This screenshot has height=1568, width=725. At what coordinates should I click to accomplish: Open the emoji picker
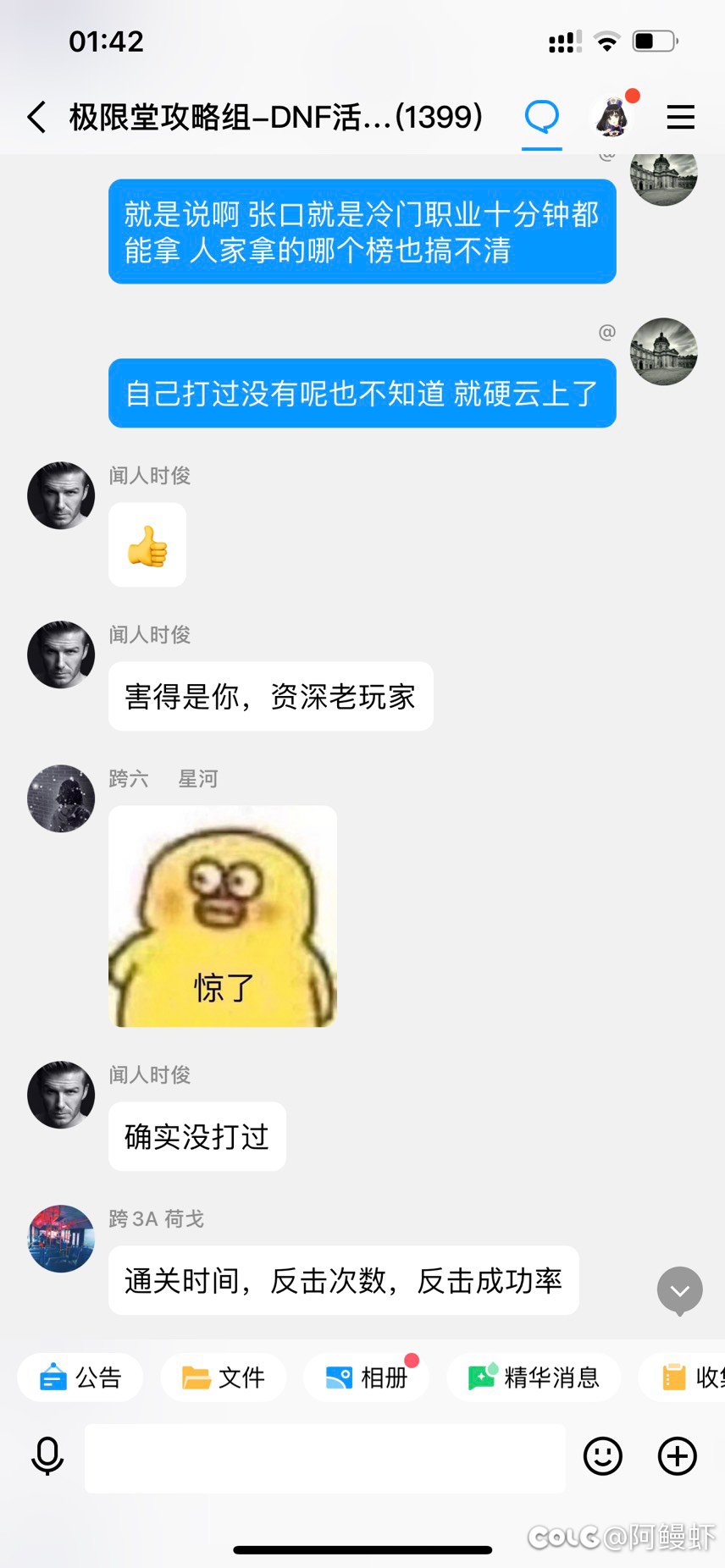pyautogui.click(x=603, y=1456)
